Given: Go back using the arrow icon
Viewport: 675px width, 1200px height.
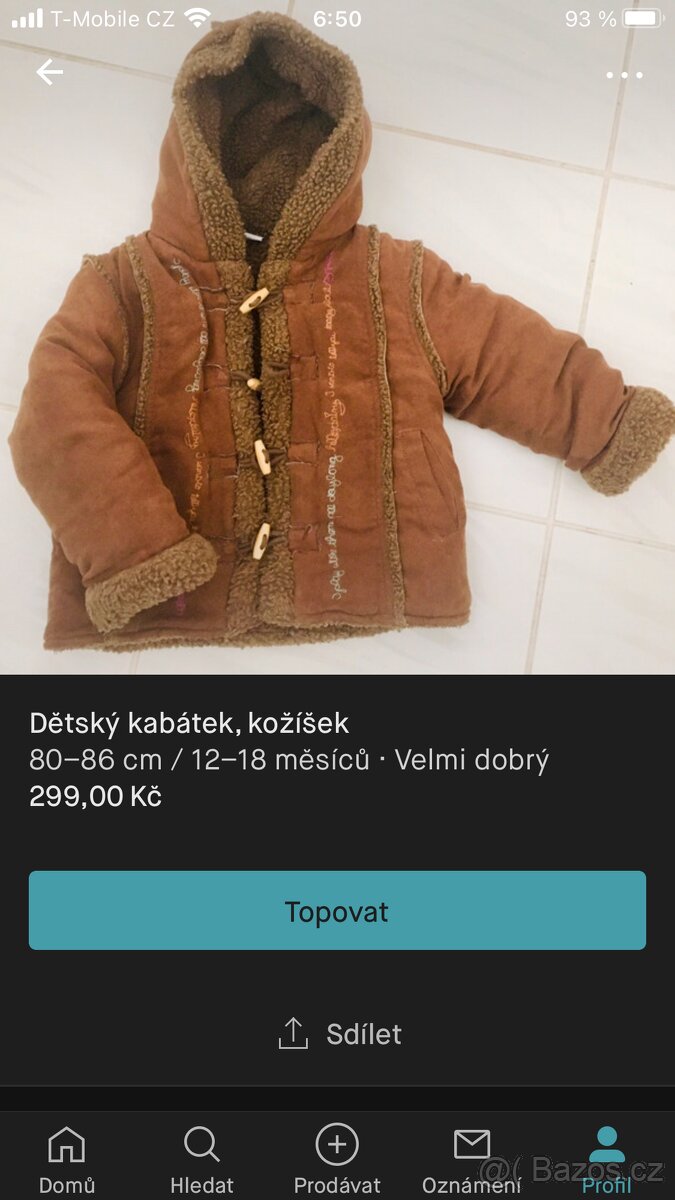Looking at the screenshot, I should point(49,72).
